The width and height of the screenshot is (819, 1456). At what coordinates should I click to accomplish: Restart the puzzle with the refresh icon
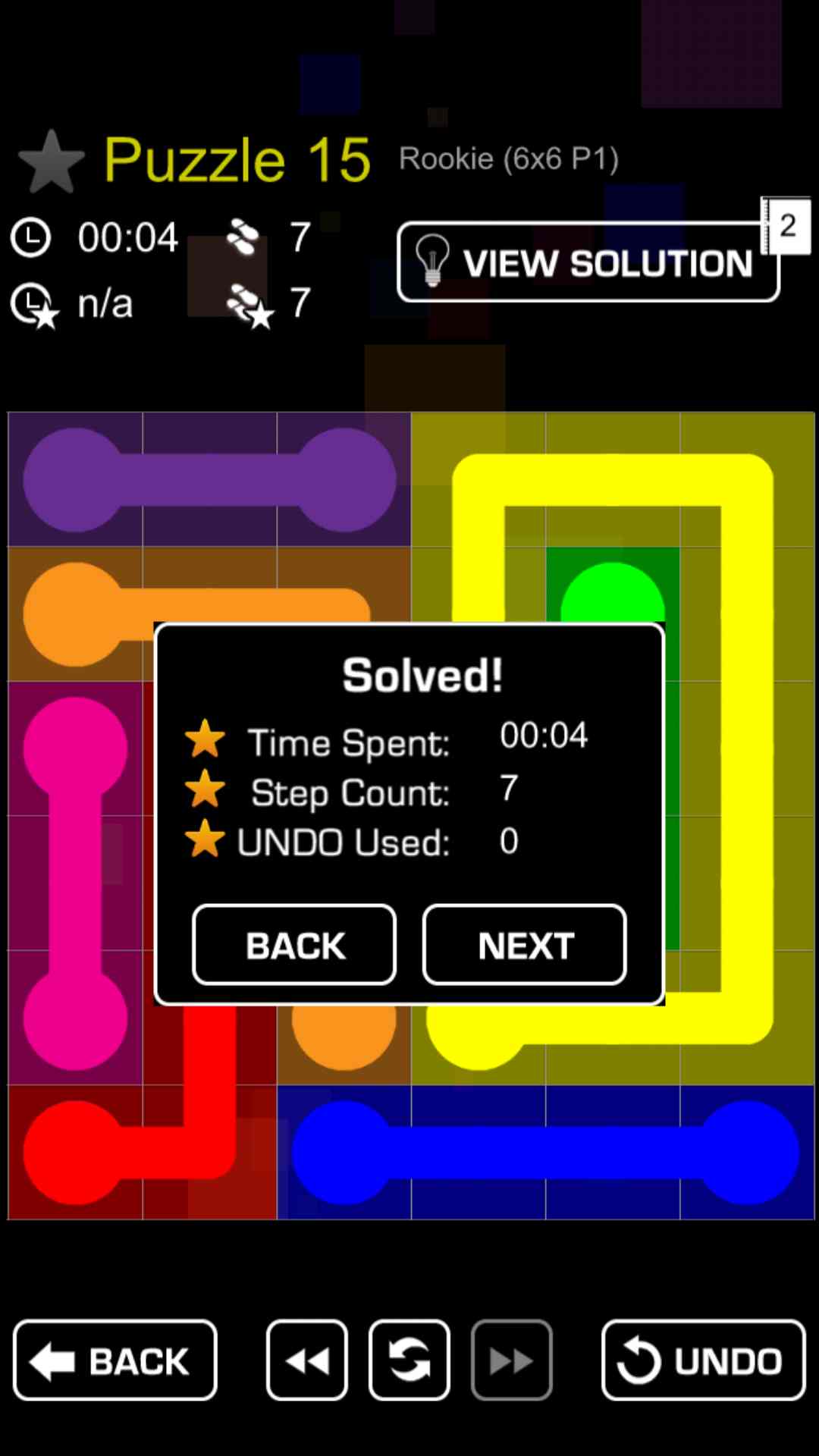coord(409,1360)
